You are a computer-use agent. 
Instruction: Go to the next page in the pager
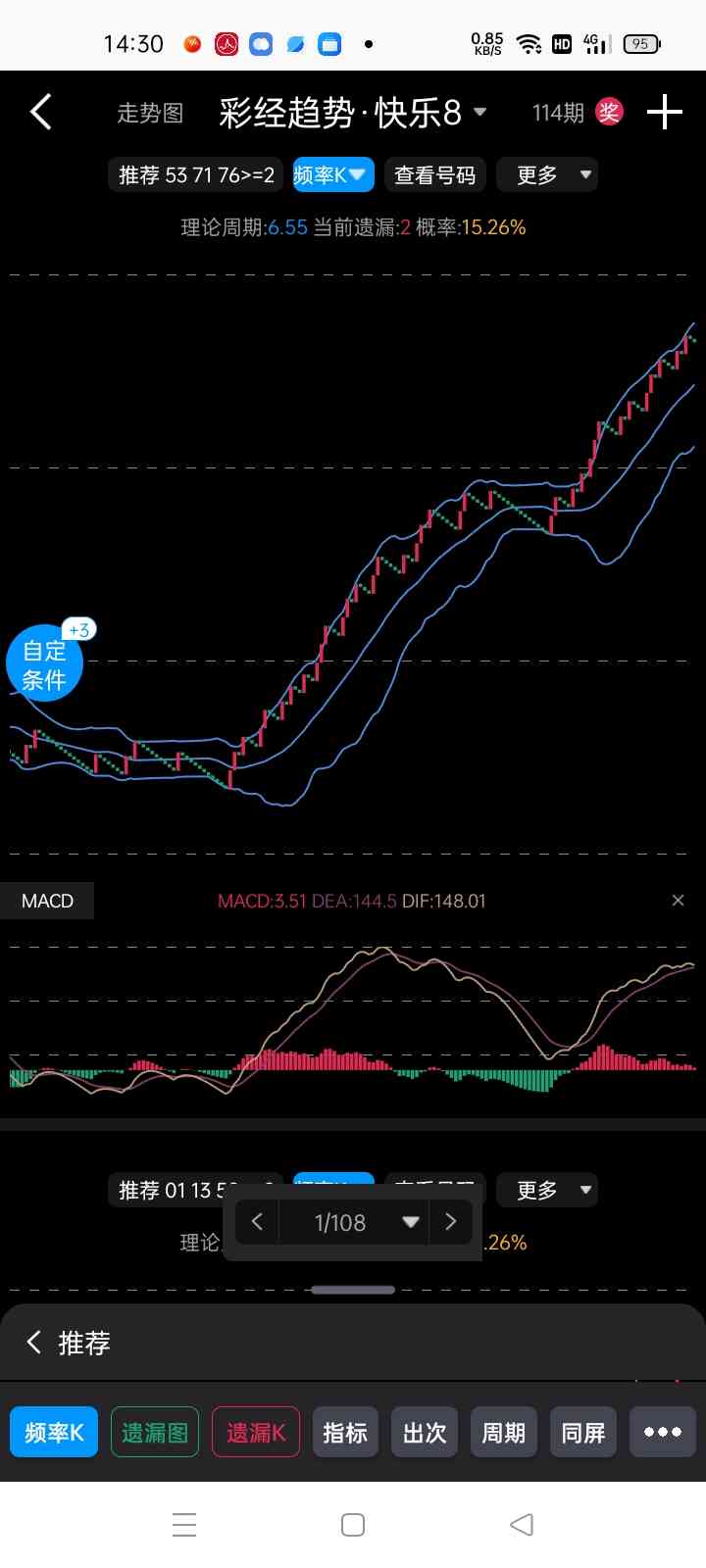[451, 1222]
